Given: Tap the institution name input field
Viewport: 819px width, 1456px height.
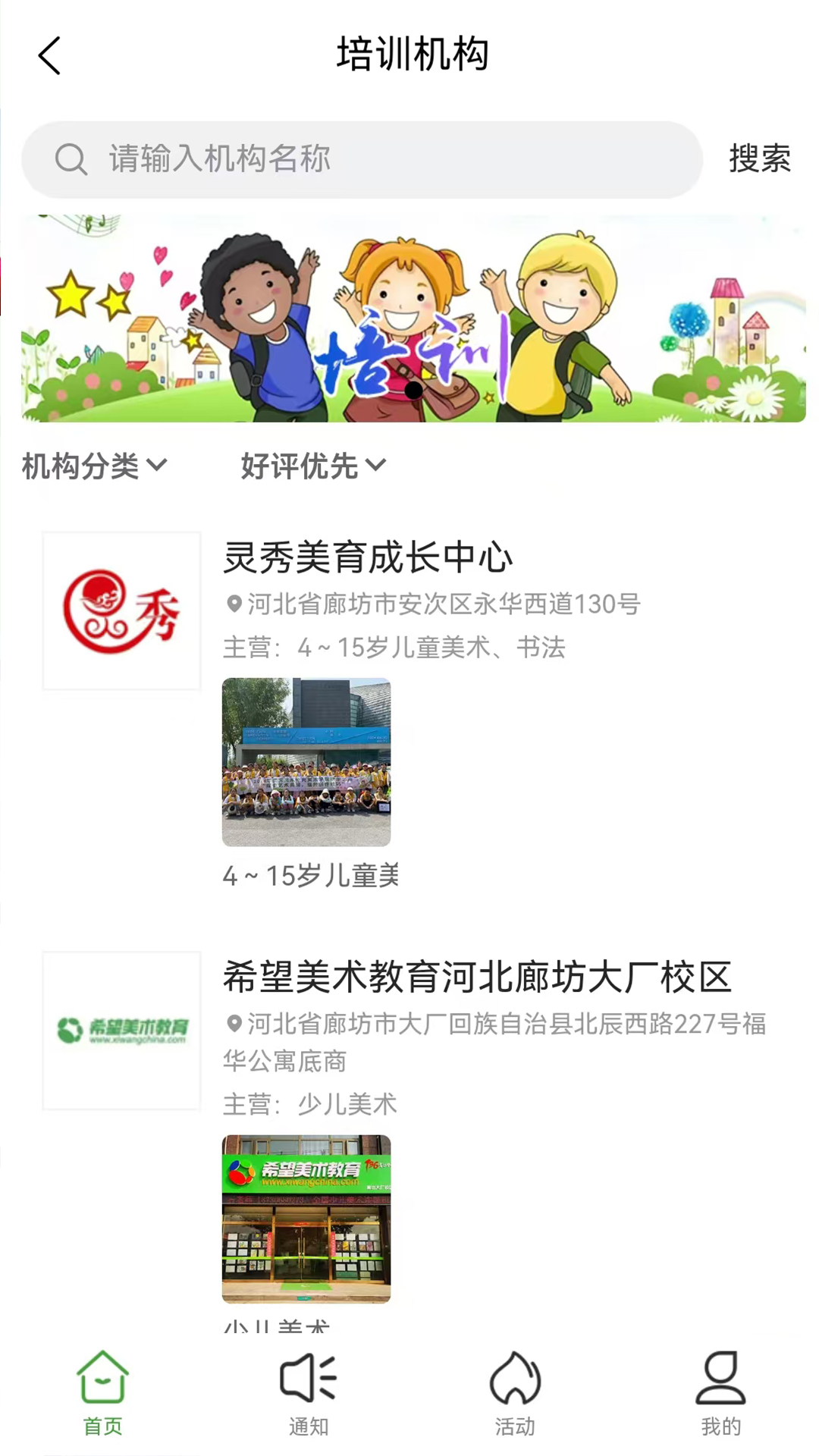Looking at the screenshot, I should click(x=303, y=158).
